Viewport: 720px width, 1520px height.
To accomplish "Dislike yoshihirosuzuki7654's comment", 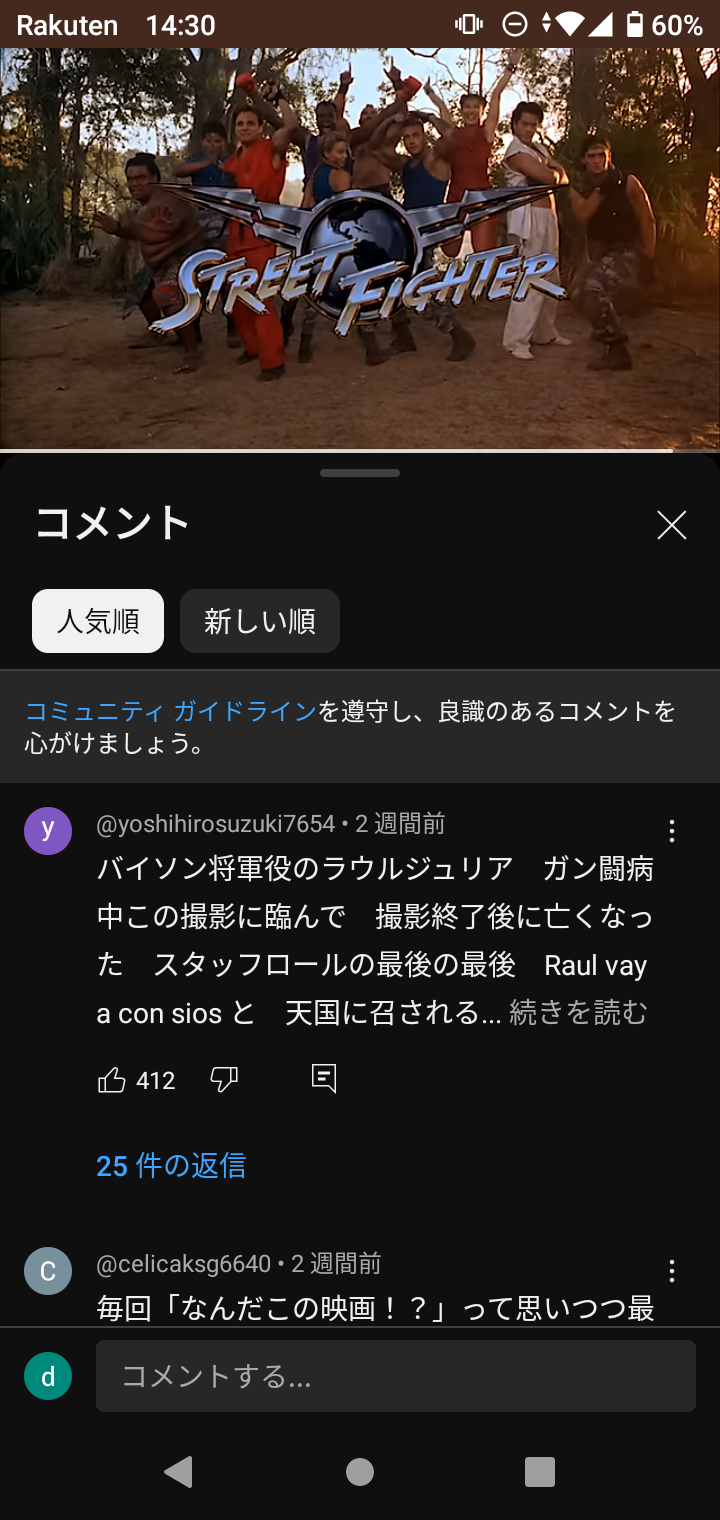I will [224, 1080].
